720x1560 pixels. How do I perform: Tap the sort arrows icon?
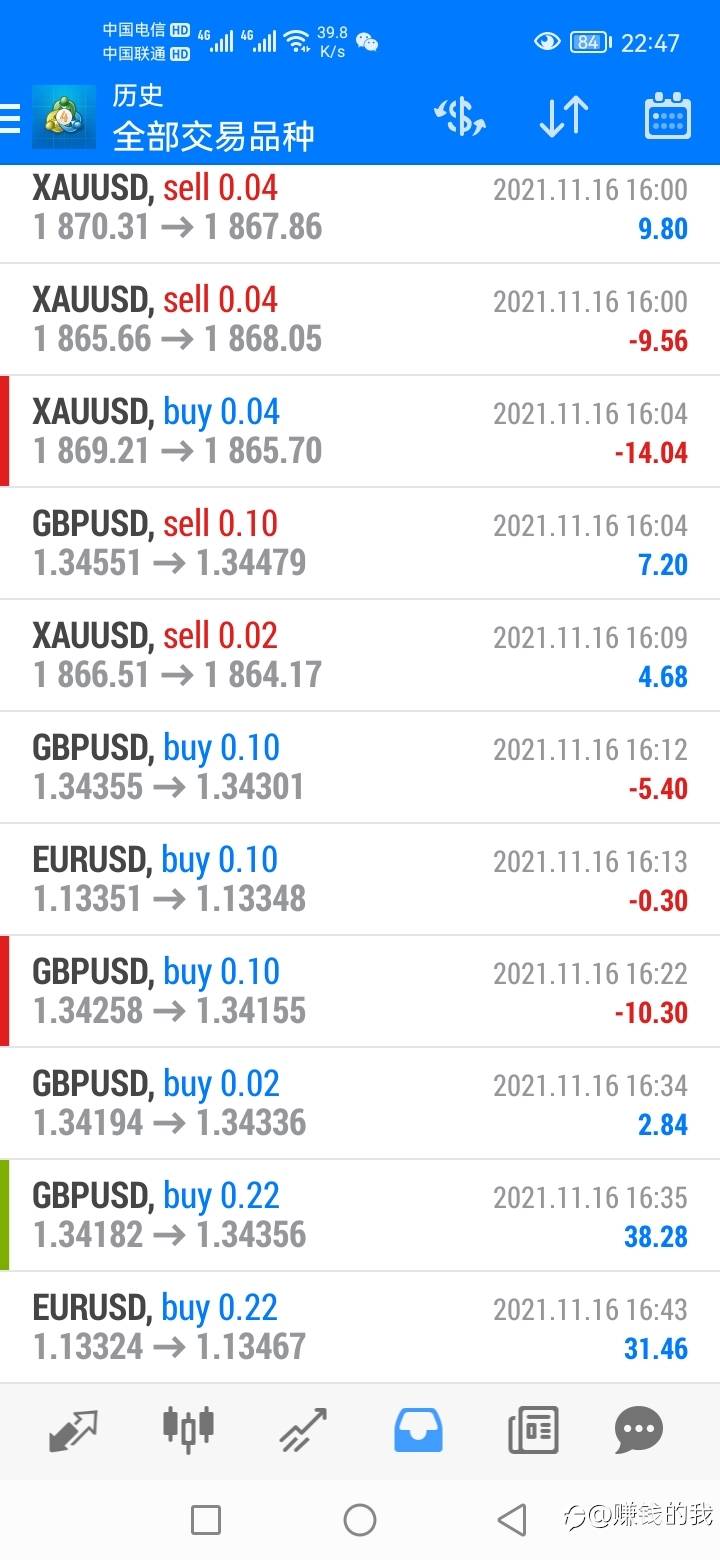563,118
